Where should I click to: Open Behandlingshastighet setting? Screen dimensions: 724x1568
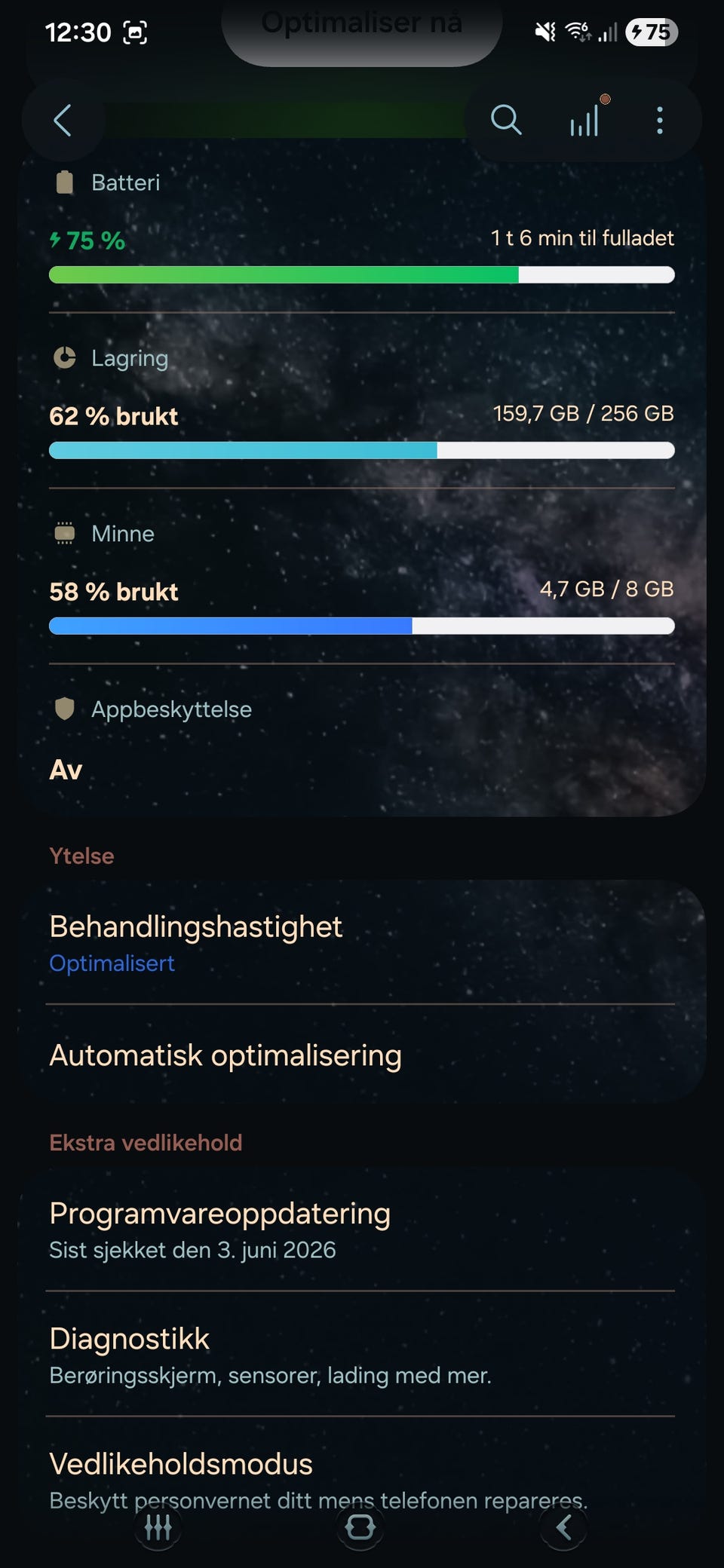(x=362, y=942)
